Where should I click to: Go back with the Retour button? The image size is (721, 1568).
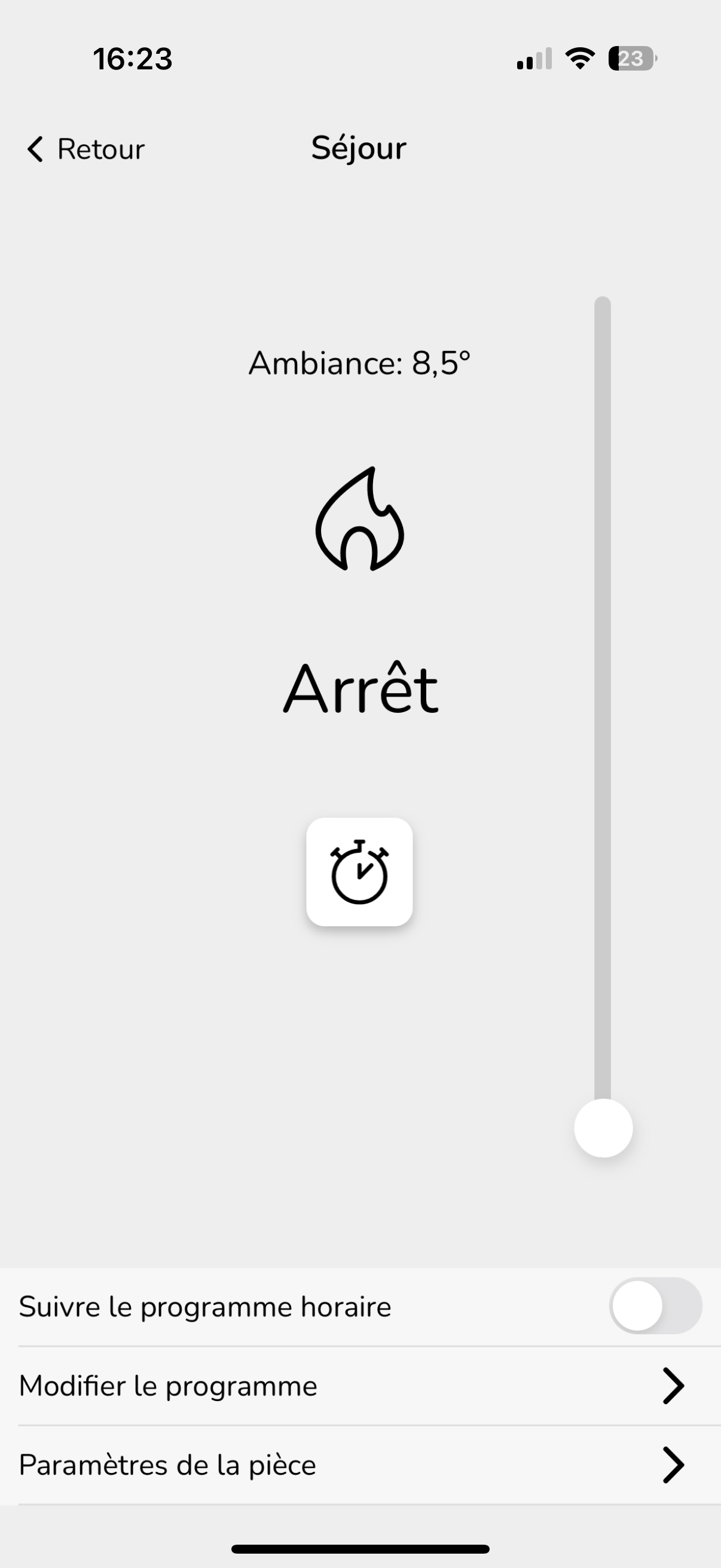pyautogui.click(x=85, y=149)
